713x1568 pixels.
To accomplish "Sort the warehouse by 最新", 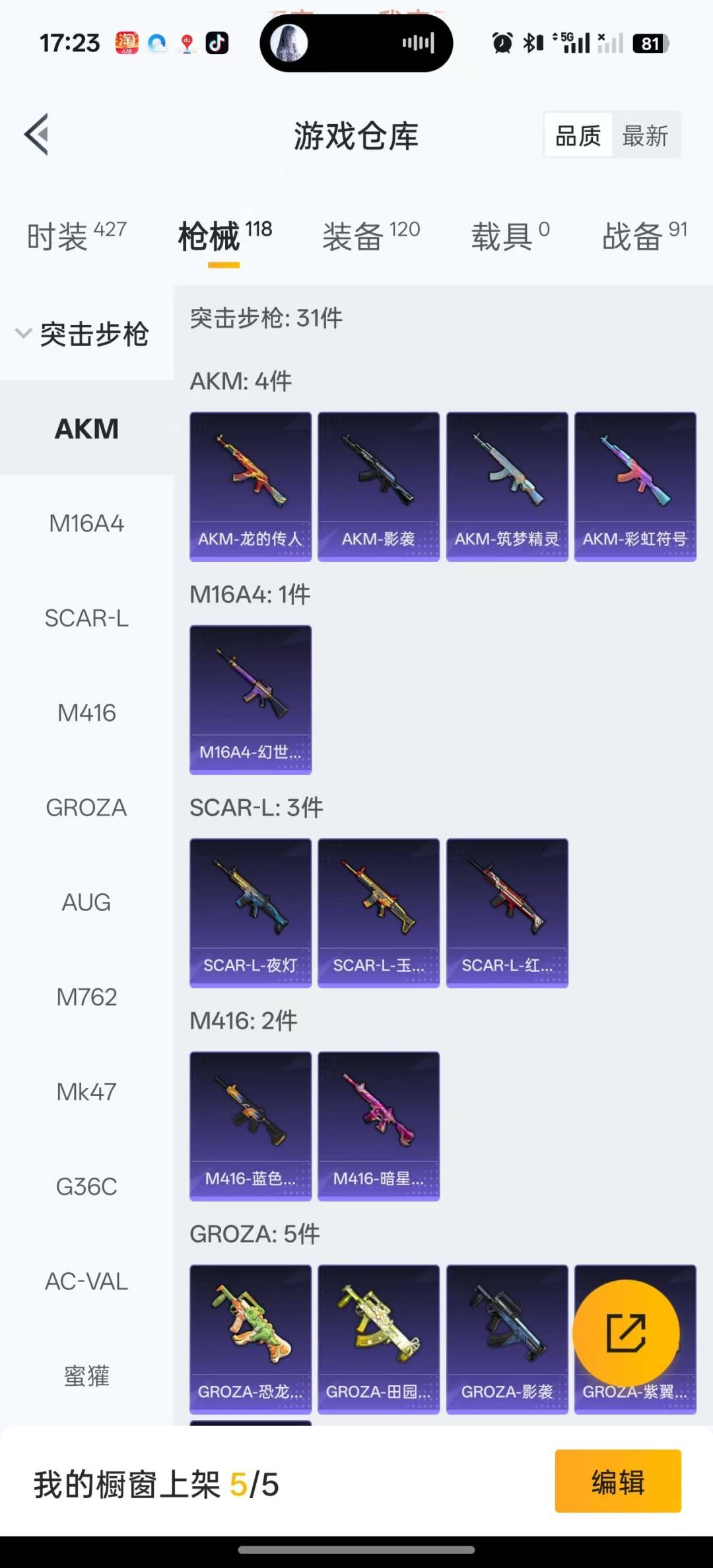I will (x=645, y=136).
